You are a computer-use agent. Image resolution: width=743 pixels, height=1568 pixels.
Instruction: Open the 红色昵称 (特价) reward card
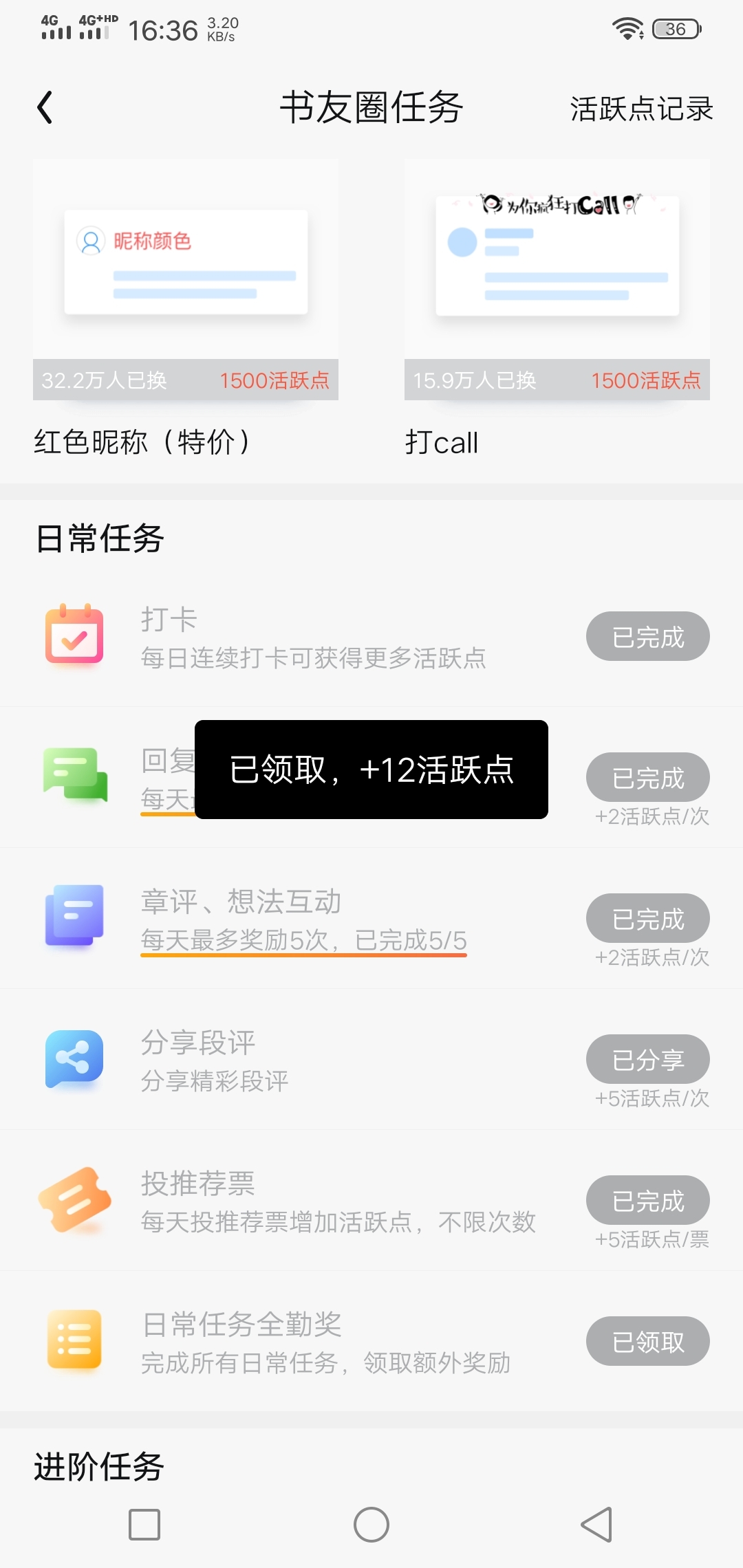(186, 309)
